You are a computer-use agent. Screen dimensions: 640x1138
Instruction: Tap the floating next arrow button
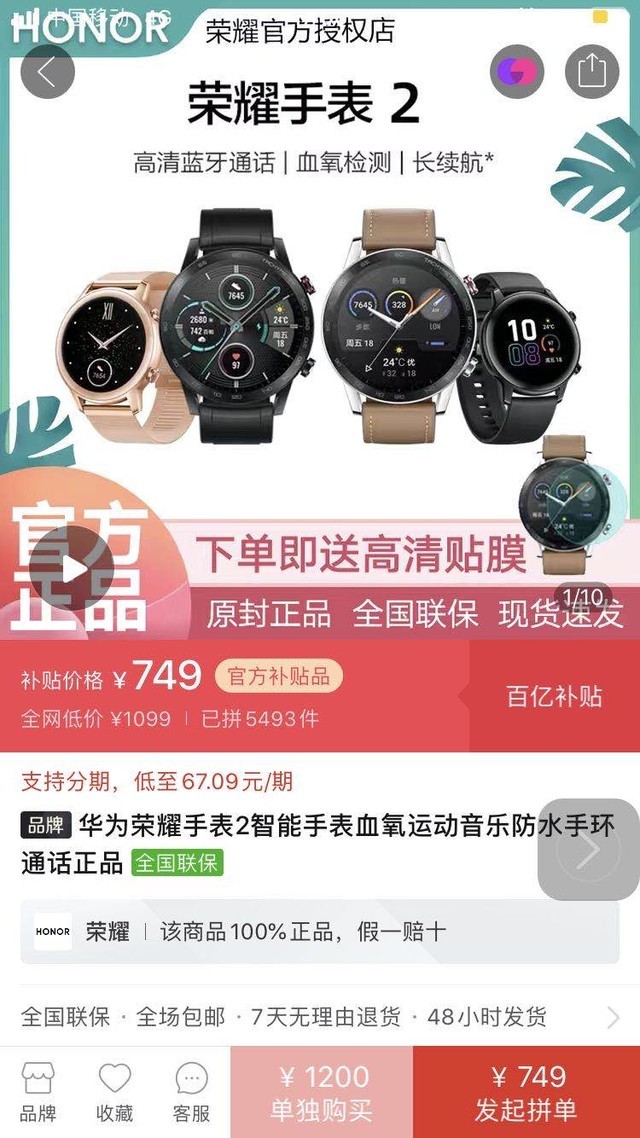[x=588, y=850]
